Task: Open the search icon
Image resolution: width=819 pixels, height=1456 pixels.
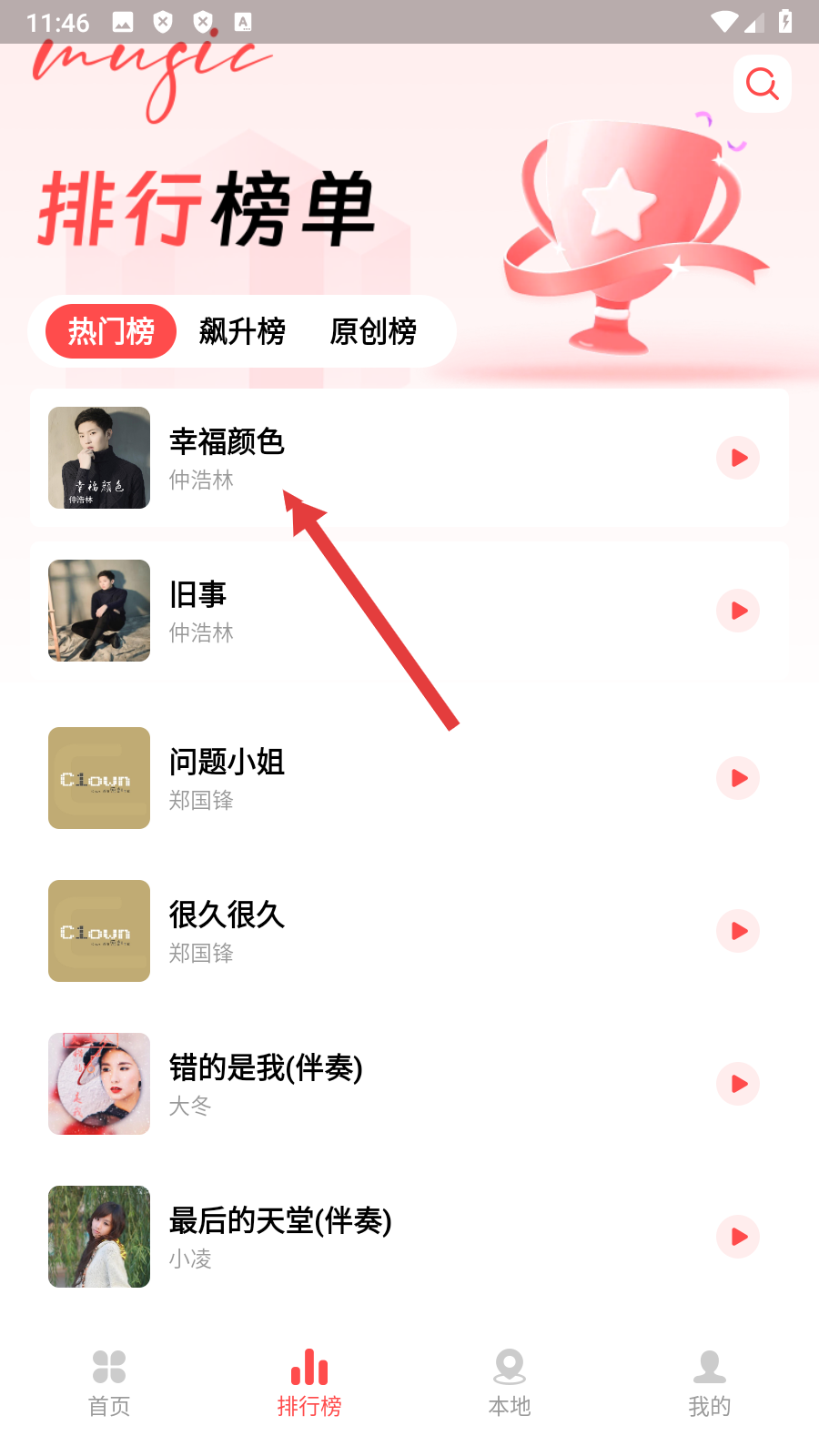Action: 762,84
